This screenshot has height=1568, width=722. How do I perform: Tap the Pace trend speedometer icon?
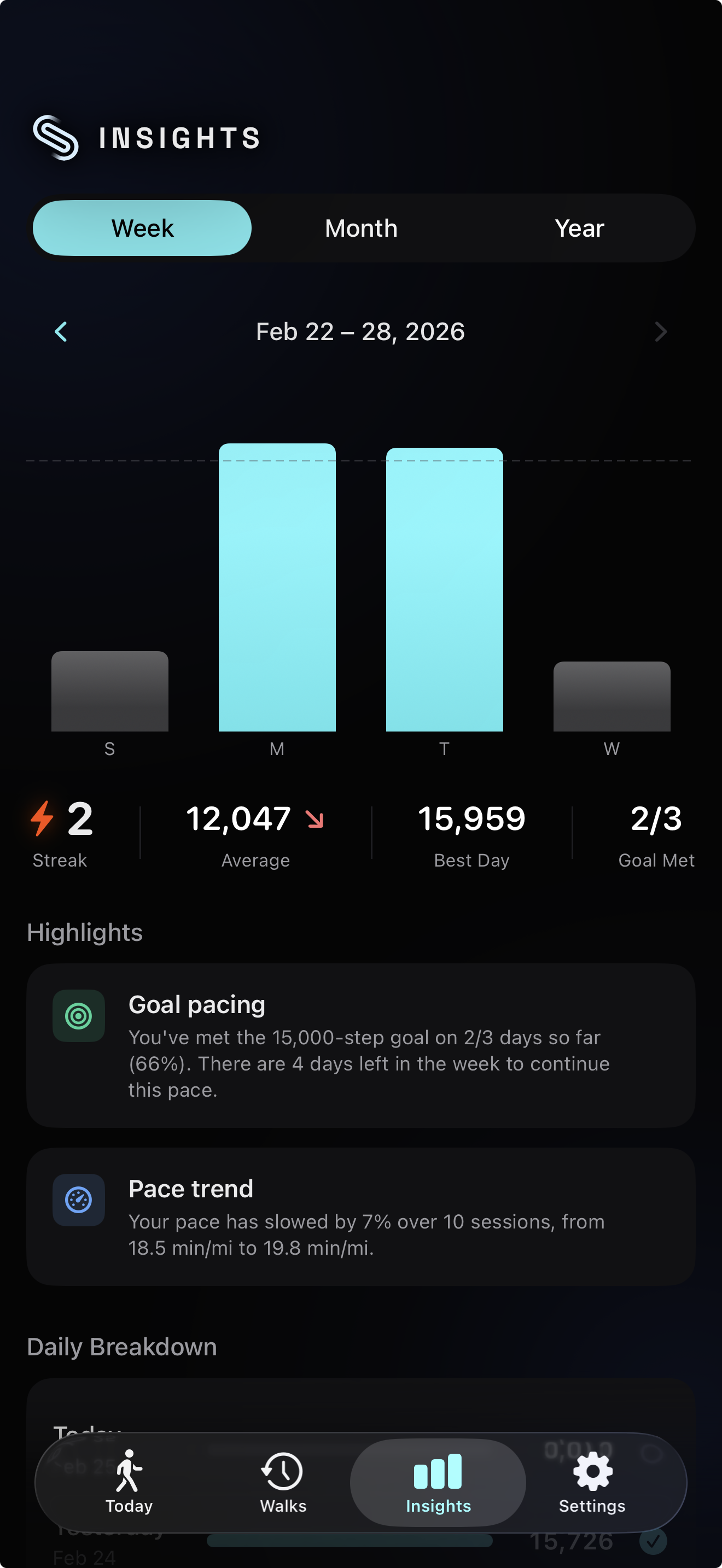(79, 1200)
